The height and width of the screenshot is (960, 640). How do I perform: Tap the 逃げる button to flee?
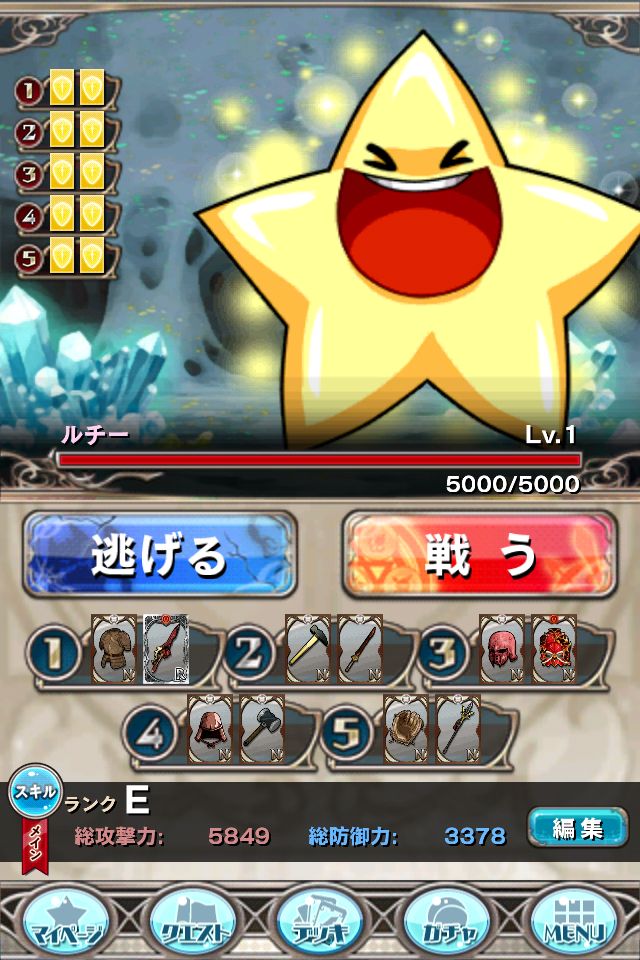[160, 555]
